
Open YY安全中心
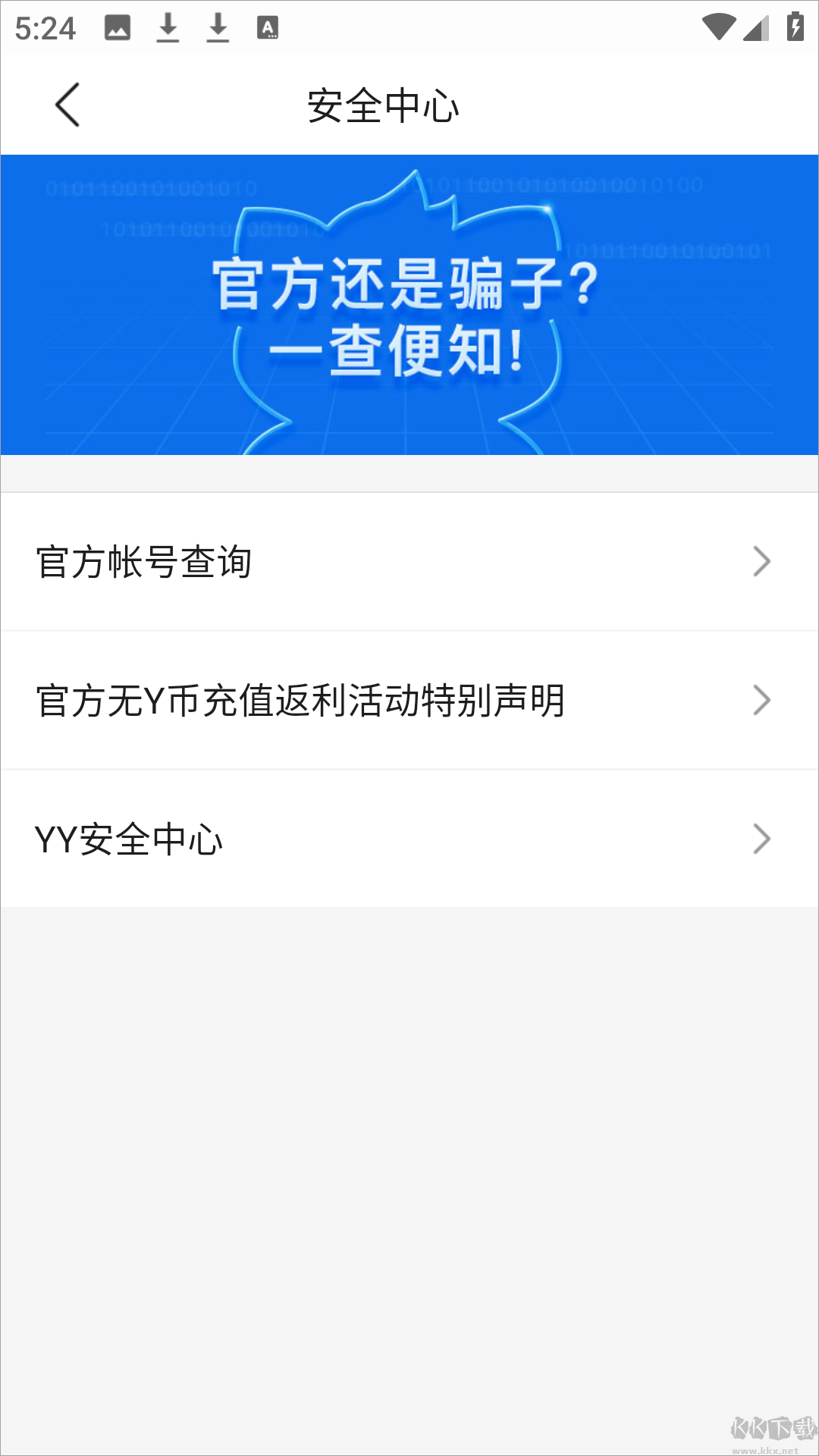[409, 839]
